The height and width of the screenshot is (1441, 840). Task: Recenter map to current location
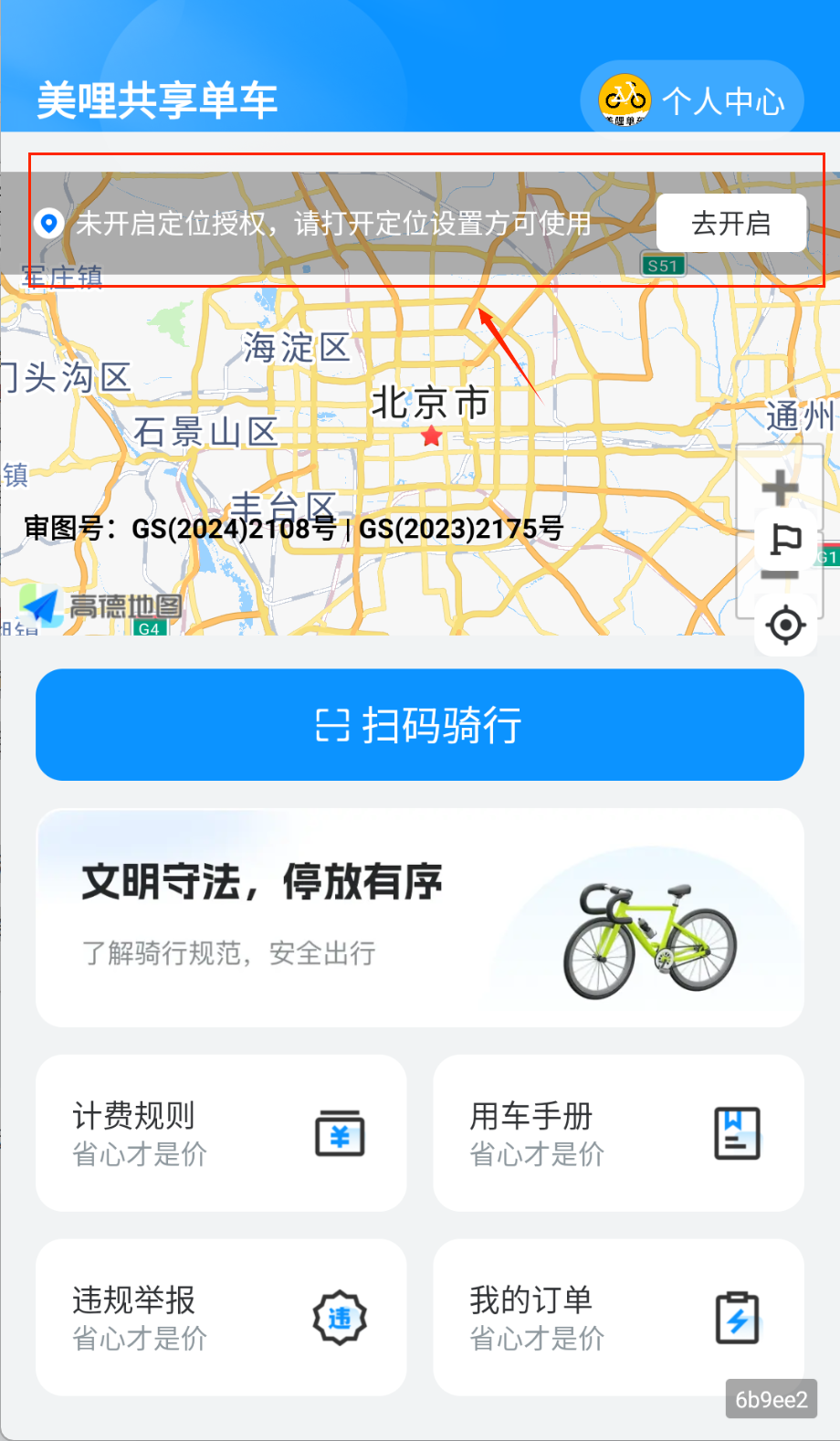pyautogui.click(x=785, y=626)
